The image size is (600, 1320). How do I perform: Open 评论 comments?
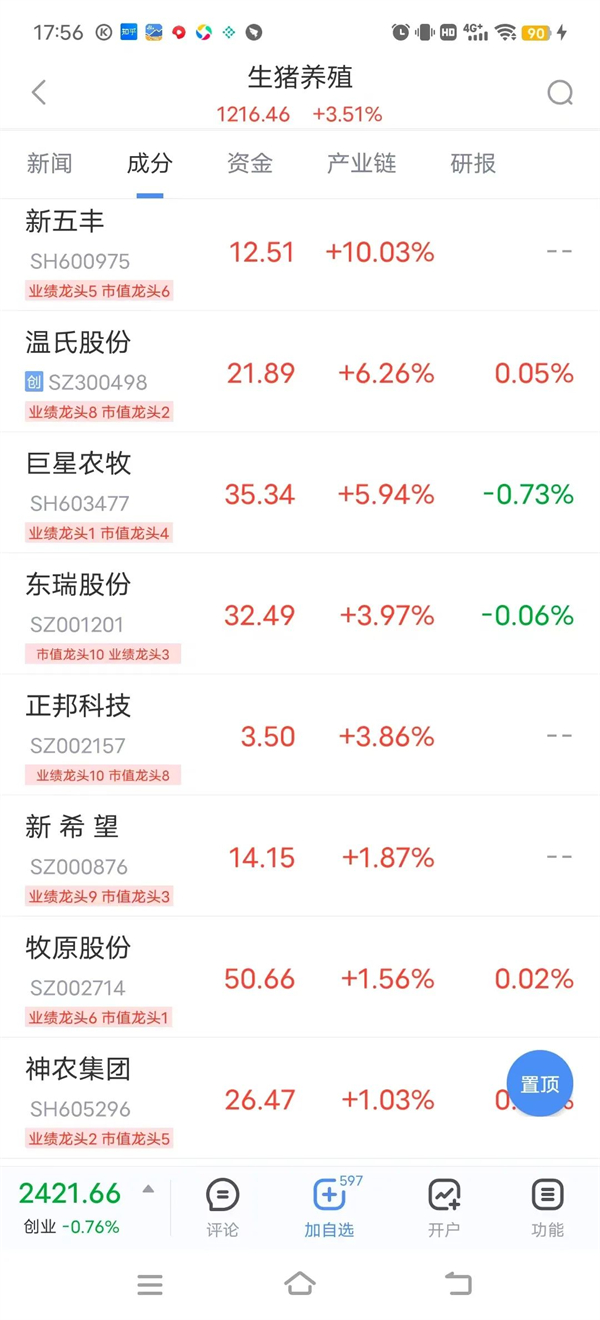tap(222, 1208)
